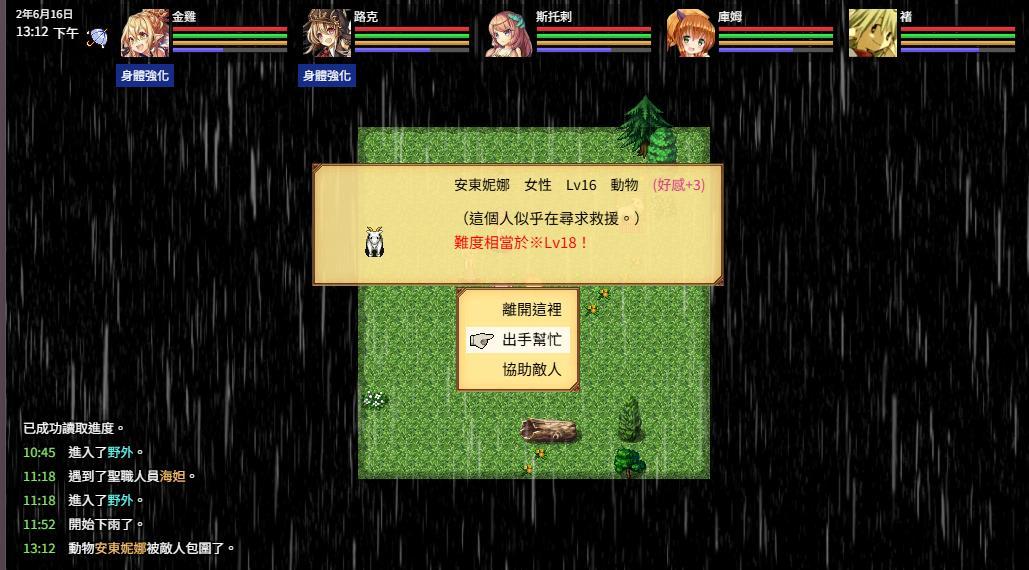This screenshot has height=570, width=1029.
Task: Pick 協助敵人 to assist the enemy
Action: click(531, 370)
